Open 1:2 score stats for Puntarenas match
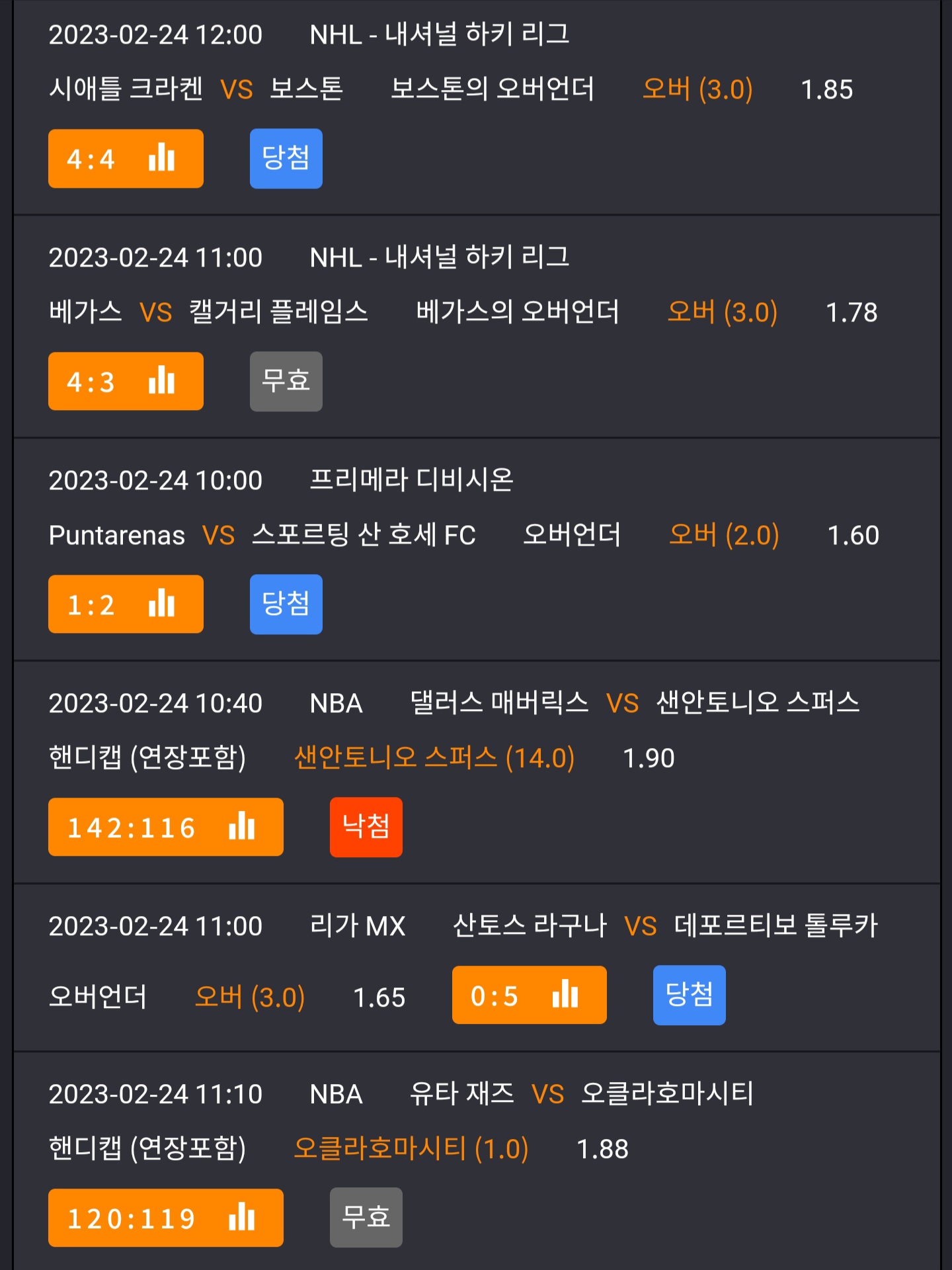952x1270 pixels. tap(126, 605)
